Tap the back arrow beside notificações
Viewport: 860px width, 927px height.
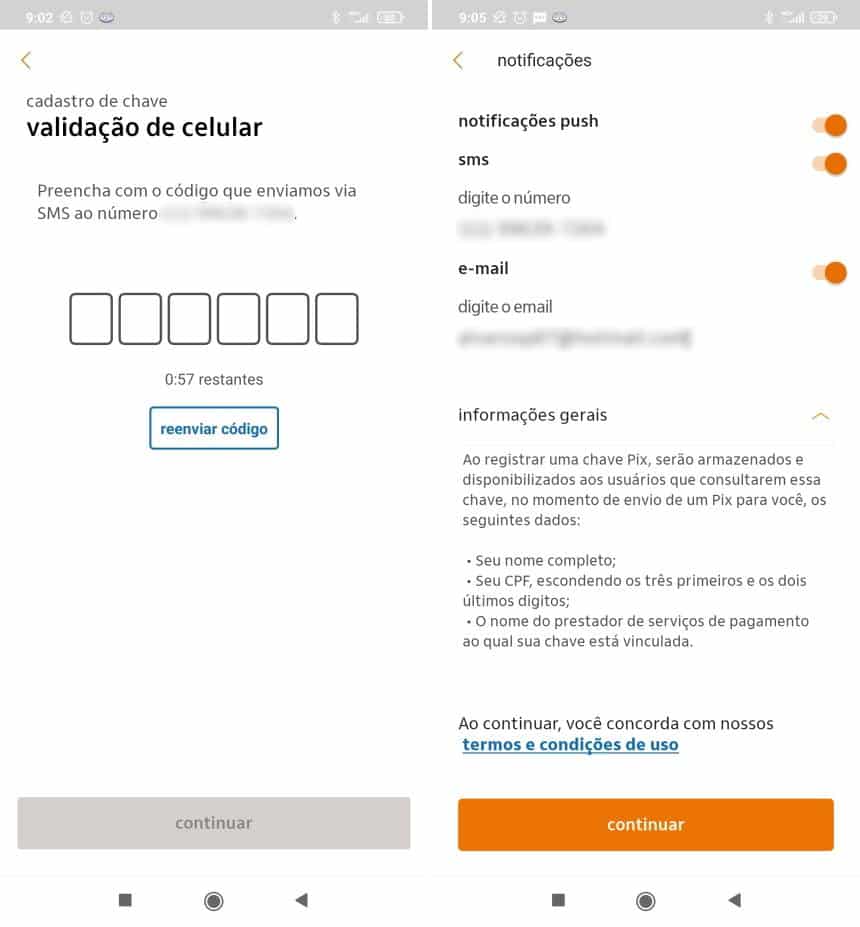458,61
